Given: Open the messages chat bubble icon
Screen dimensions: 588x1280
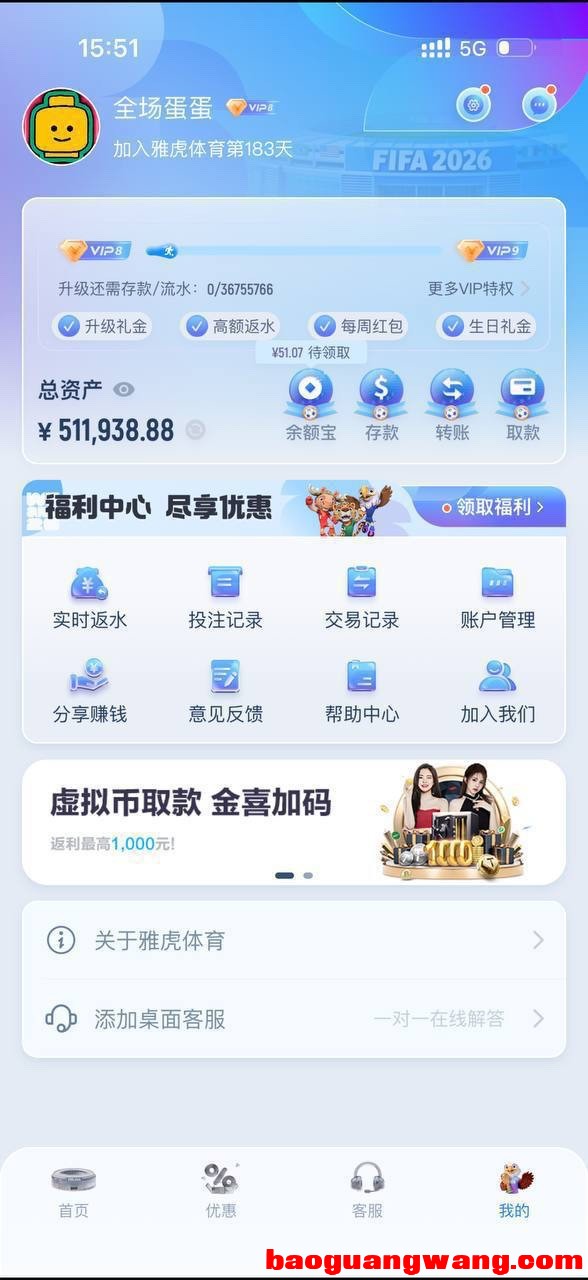Looking at the screenshot, I should 539,104.
